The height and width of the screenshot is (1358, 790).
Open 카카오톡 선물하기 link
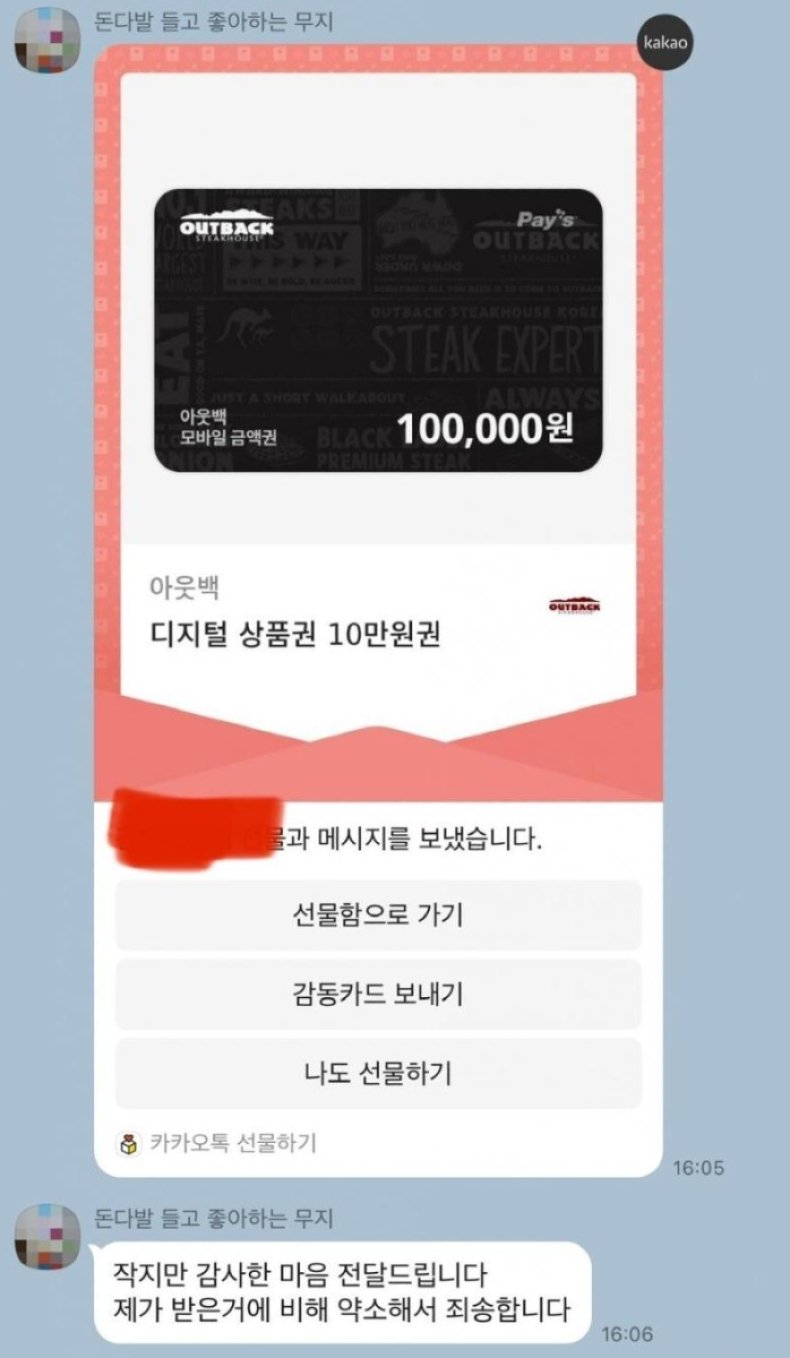tap(218, 1142)
